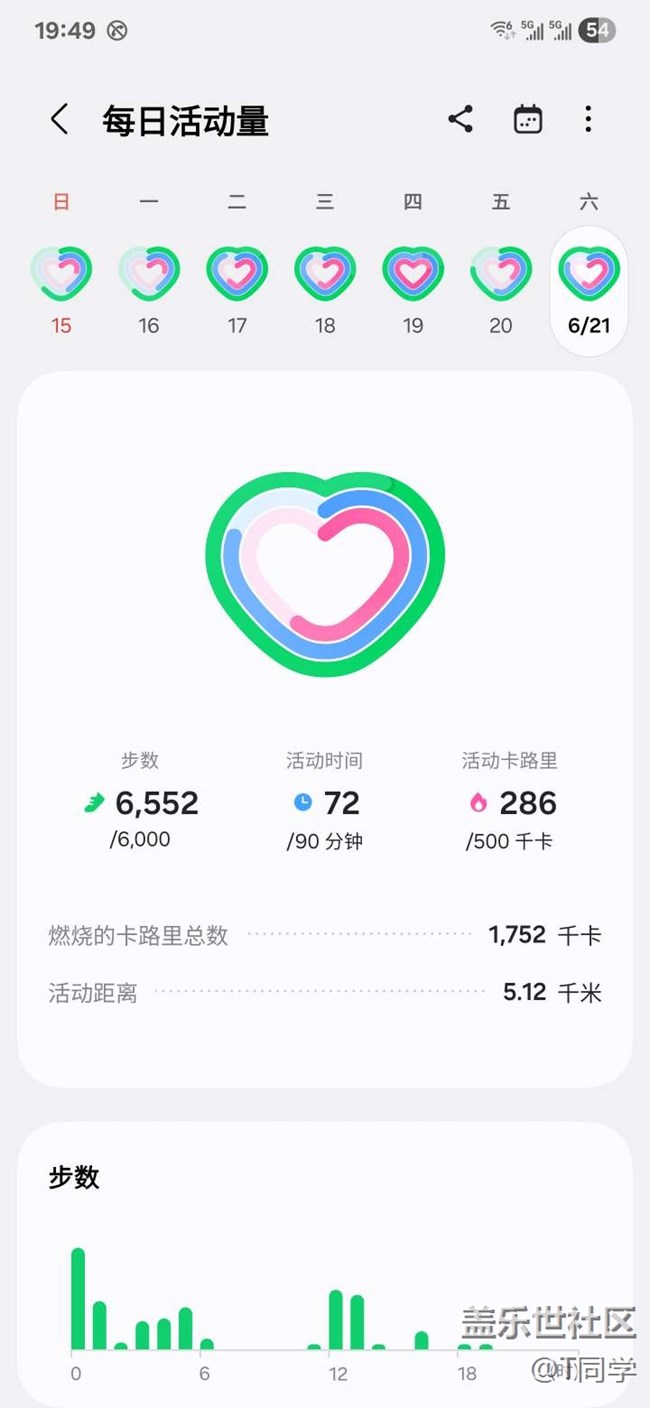View activity for Wednesday the 18th
The width and height of the screenshot is (650, 1408).
point(325,284)
